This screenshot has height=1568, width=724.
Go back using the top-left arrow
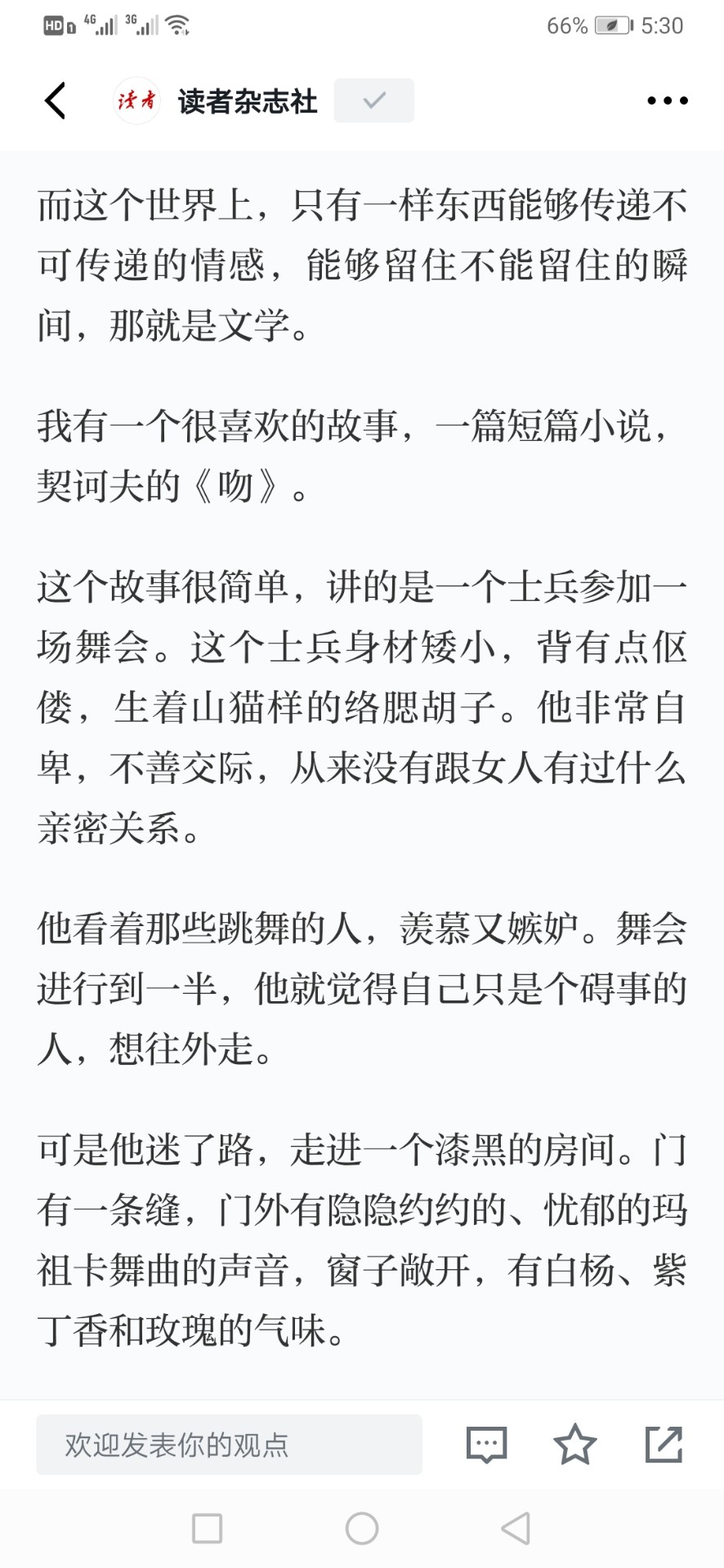(55, 101)
